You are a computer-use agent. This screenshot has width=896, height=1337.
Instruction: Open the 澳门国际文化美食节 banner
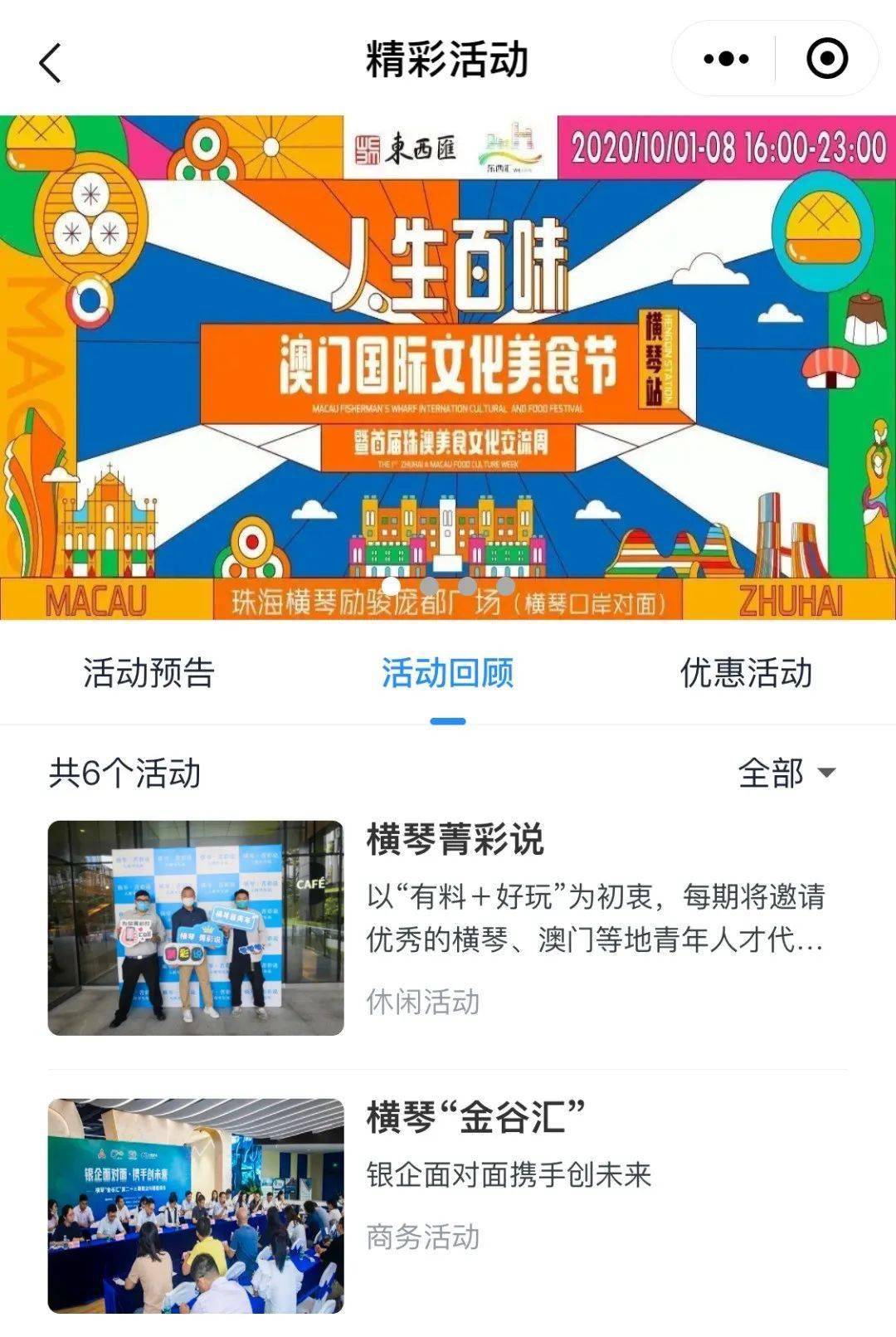pos(448,365)
